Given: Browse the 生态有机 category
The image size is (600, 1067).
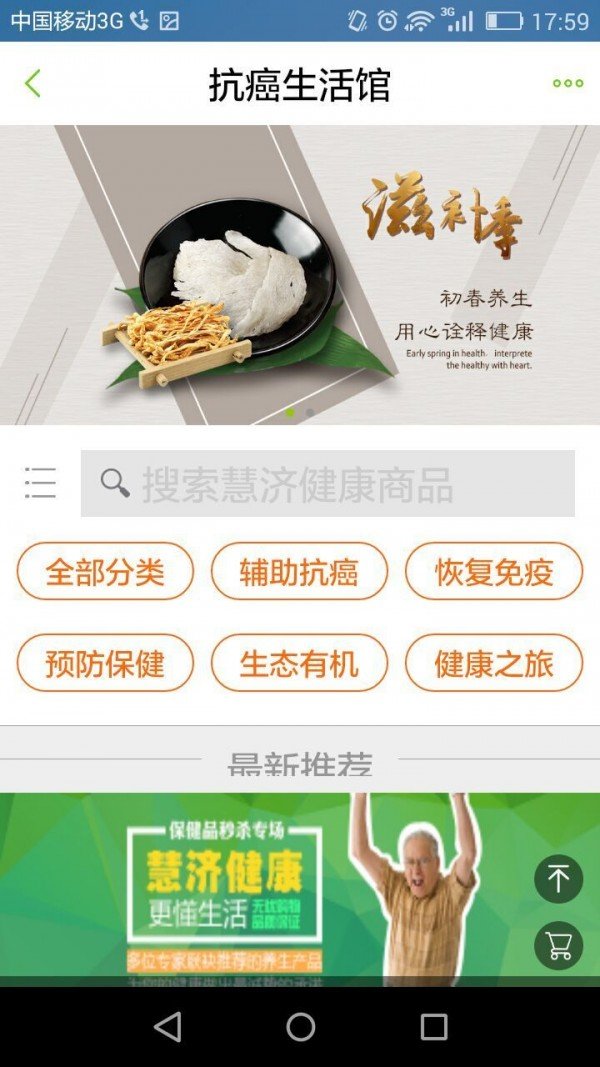Looking at the screenshot, I should click(x=299, y=663).
